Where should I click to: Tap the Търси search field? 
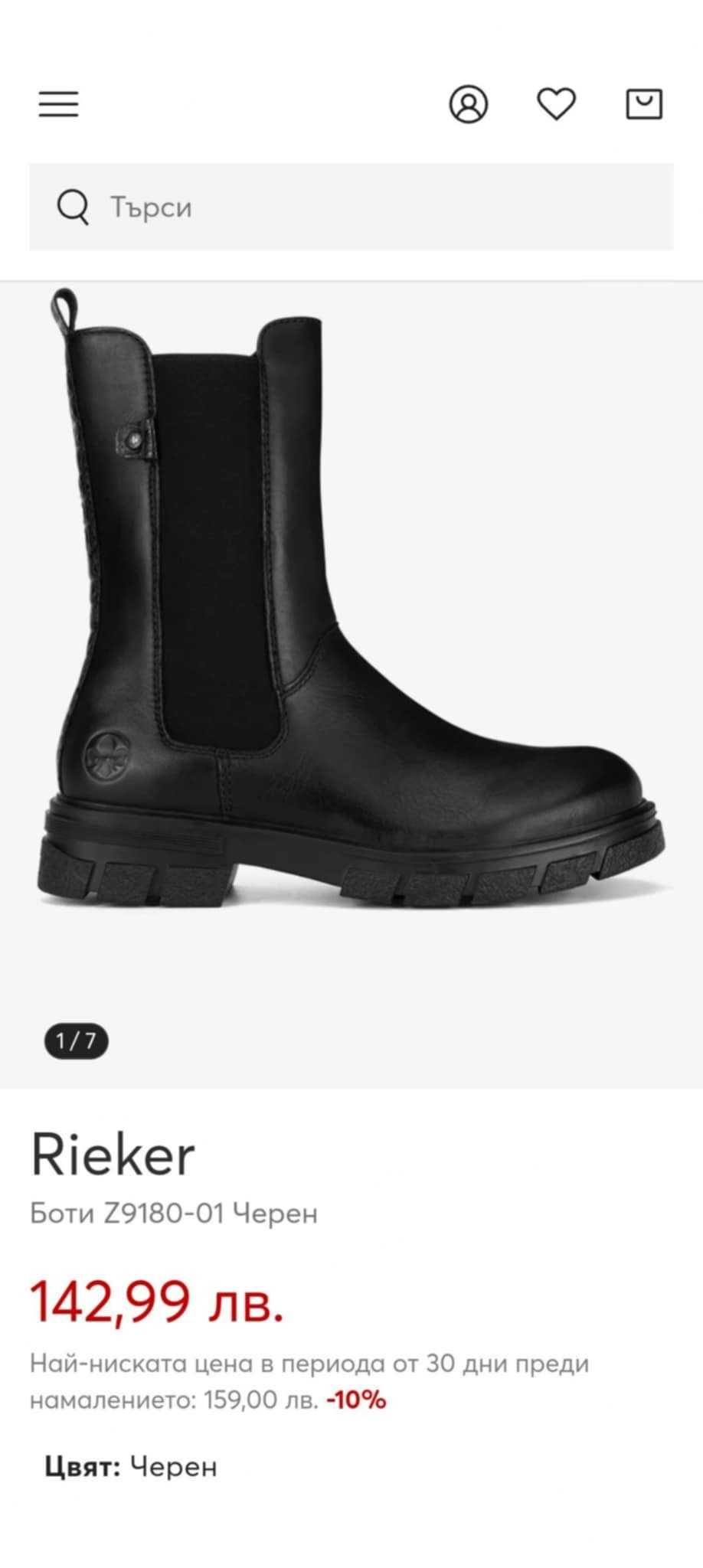click(351, 207)
